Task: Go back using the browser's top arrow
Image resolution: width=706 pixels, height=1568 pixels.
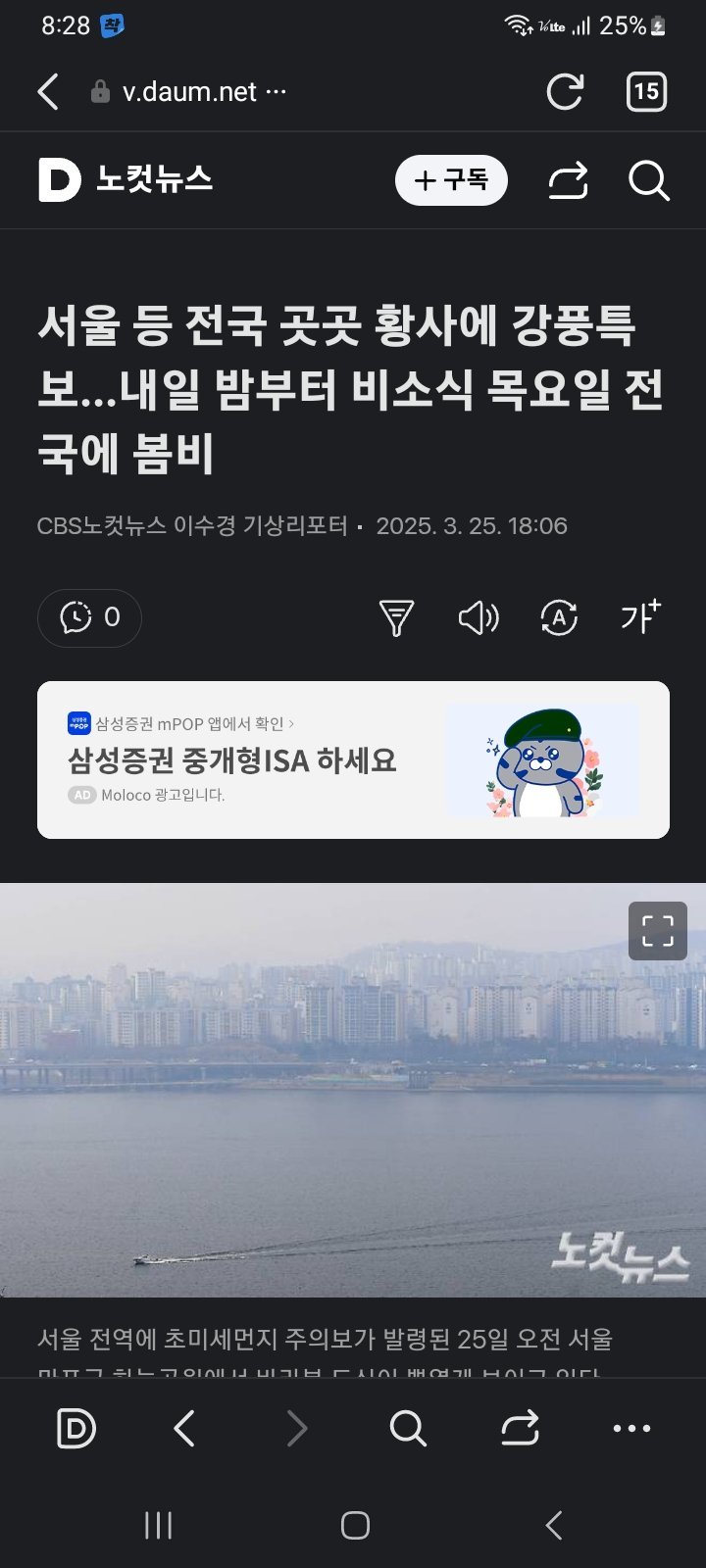Action: point(48,92)
